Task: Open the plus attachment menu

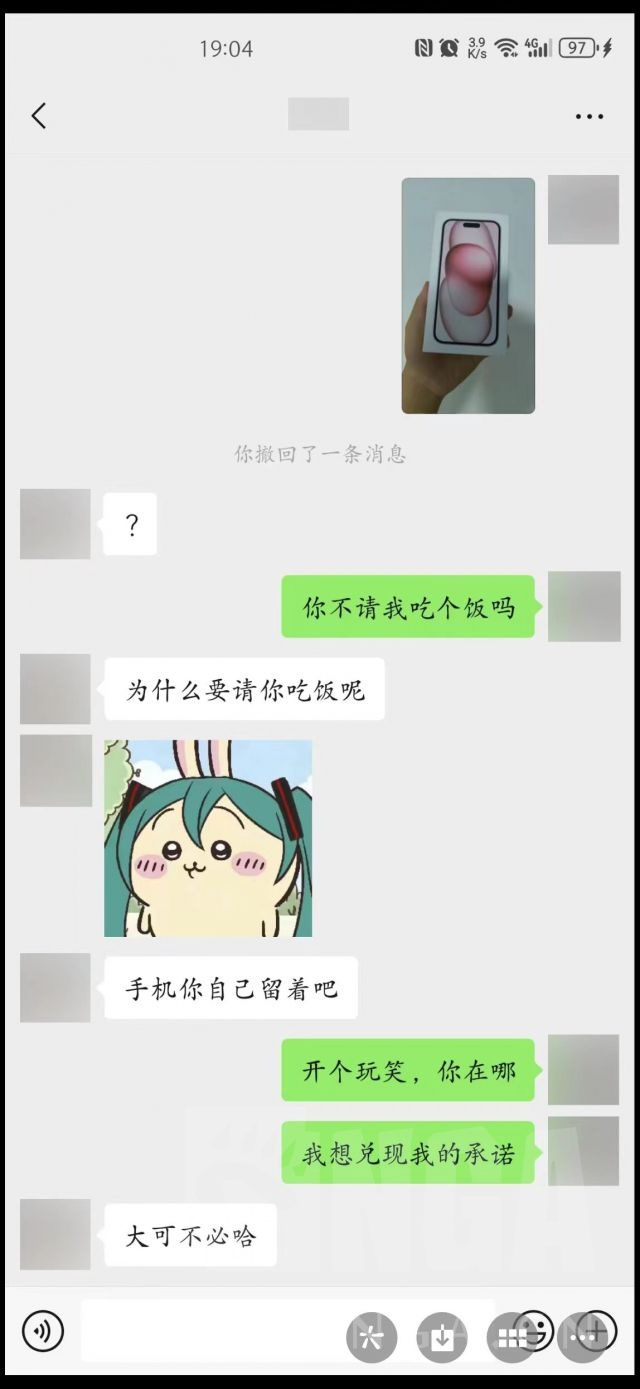Action: click(596, 1330)
